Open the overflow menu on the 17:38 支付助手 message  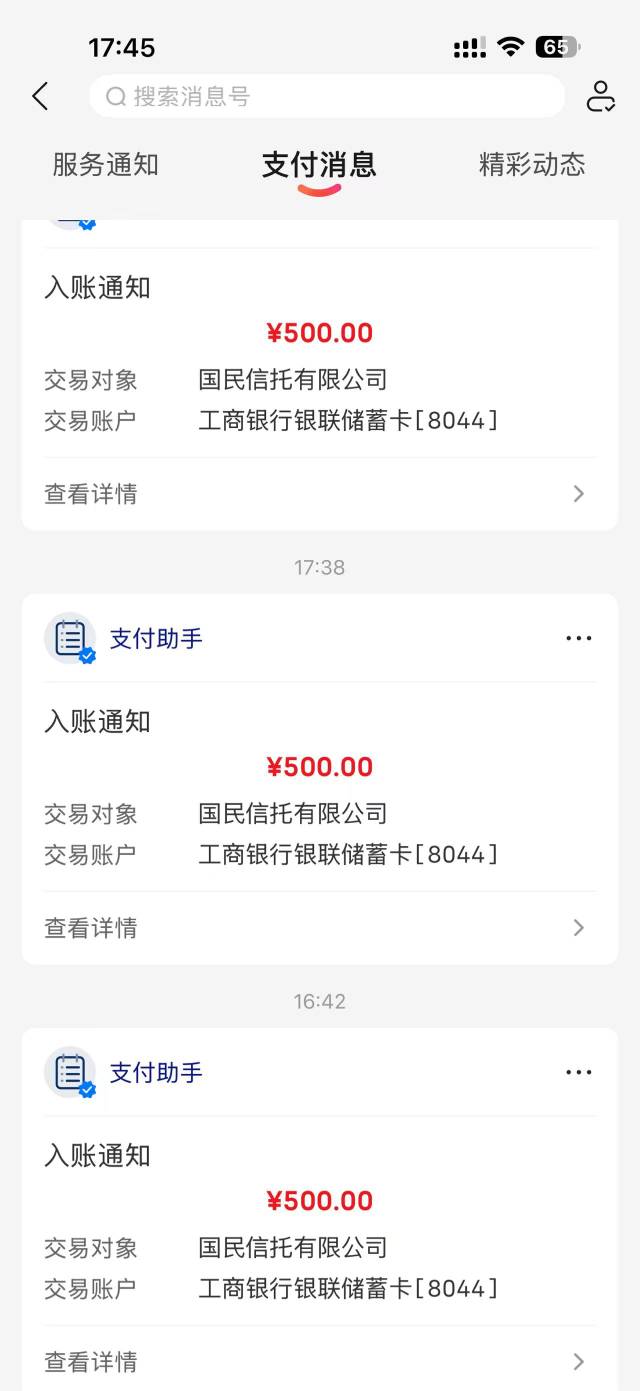578,638
